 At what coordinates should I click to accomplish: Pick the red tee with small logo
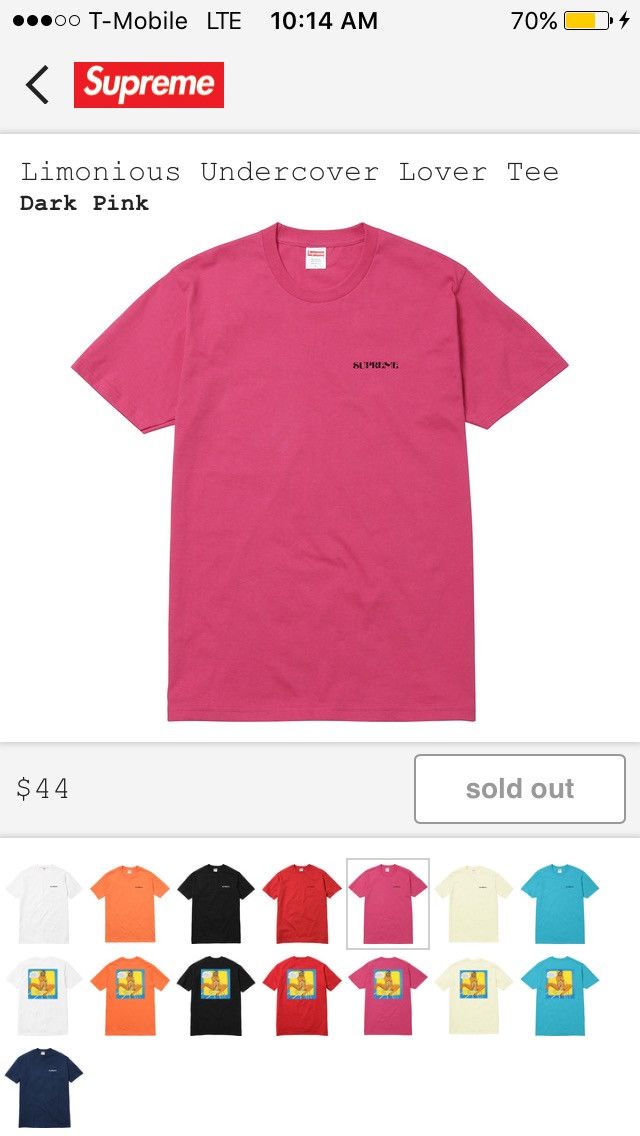[302, 904]
